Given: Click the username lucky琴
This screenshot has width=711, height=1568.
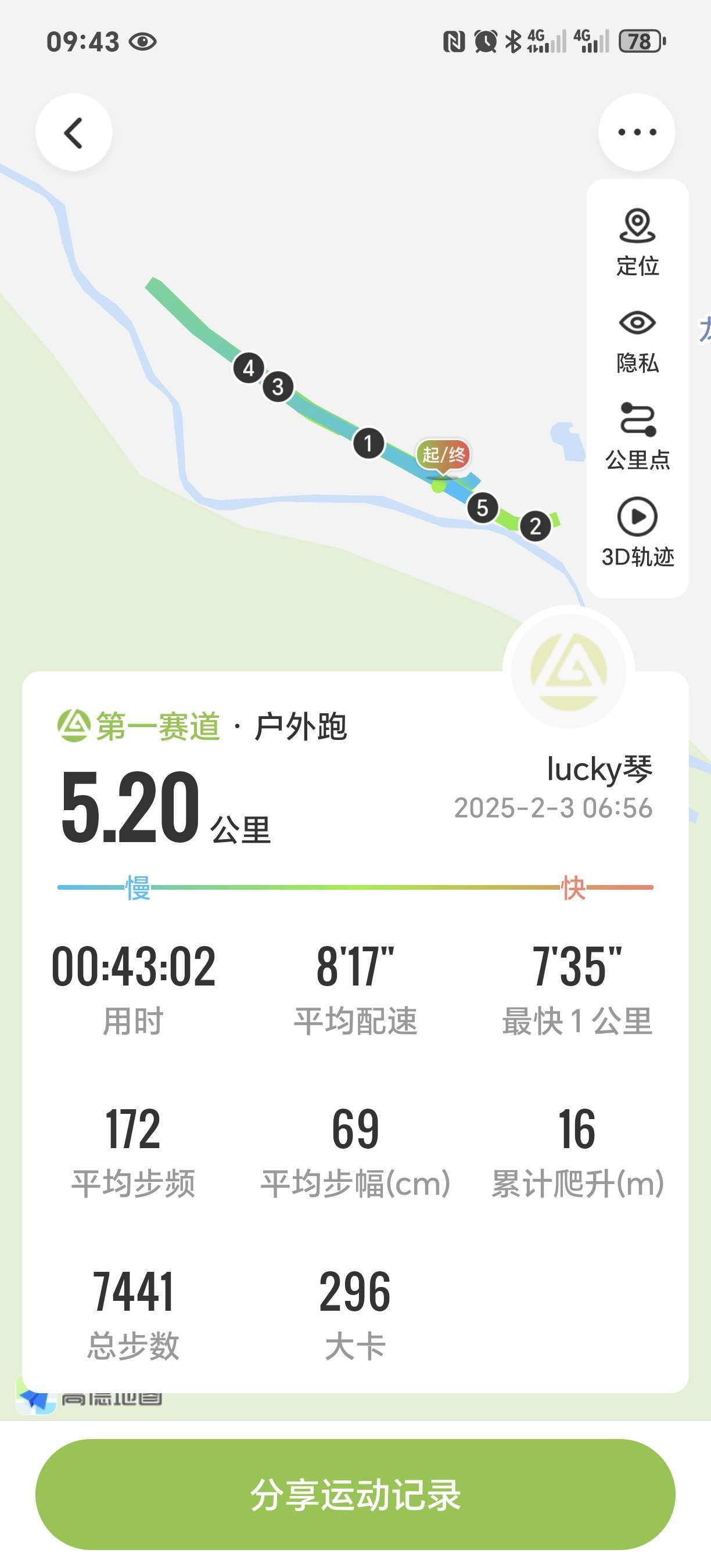Looking at the screenshot, I should coord(599,768).
